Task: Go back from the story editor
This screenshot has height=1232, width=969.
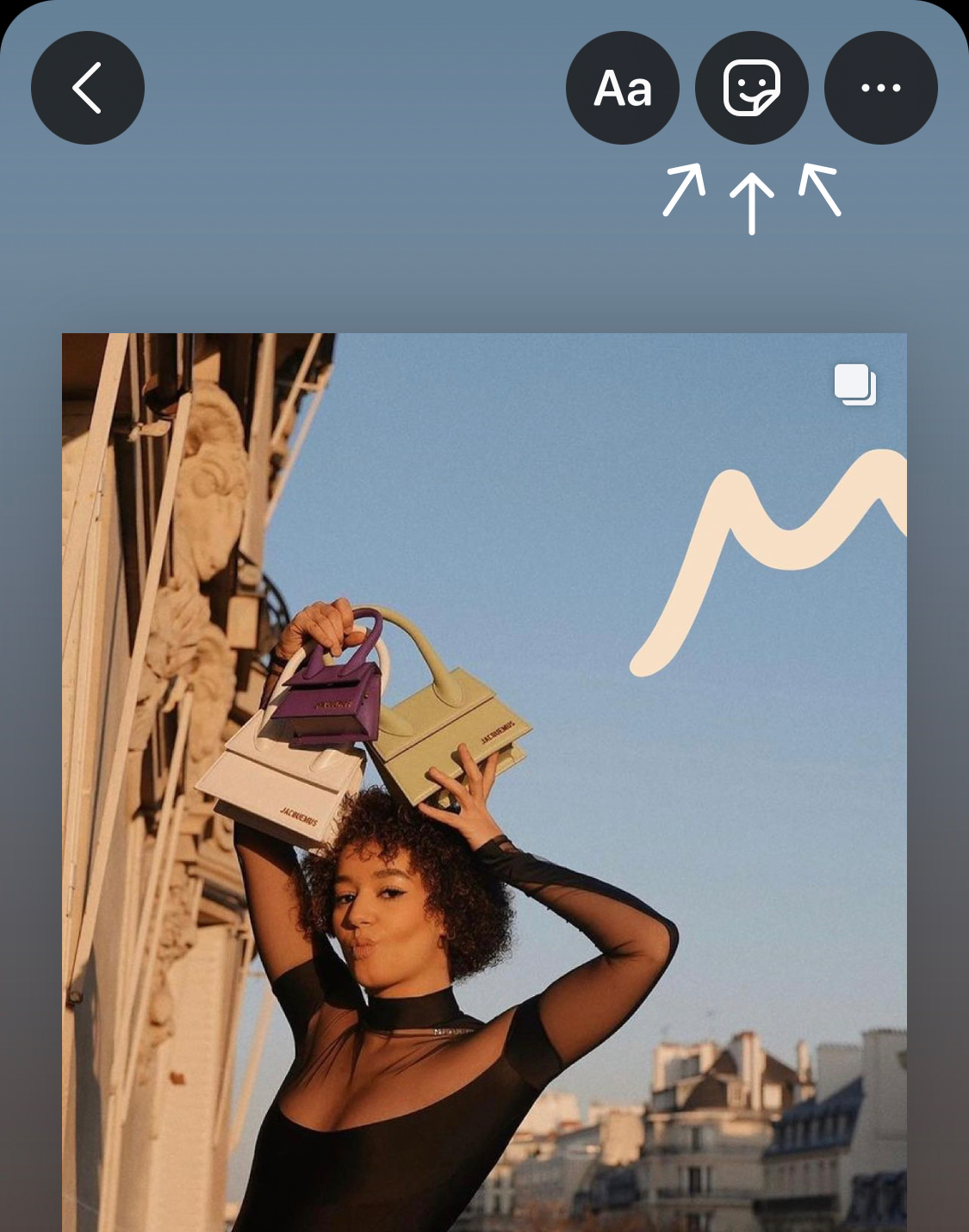Action: (x=87, y=88)
